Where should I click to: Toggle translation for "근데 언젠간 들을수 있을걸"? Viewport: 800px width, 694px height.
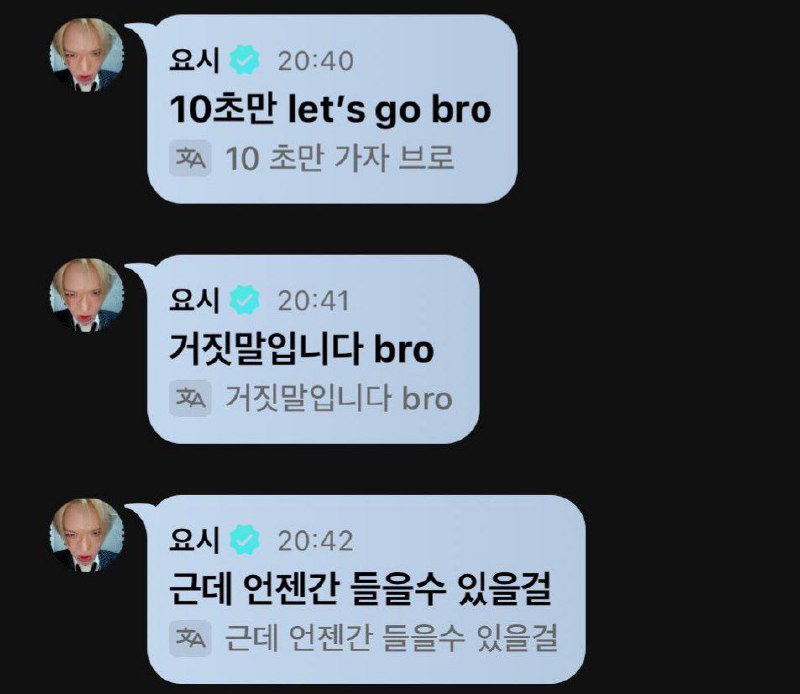190,635
